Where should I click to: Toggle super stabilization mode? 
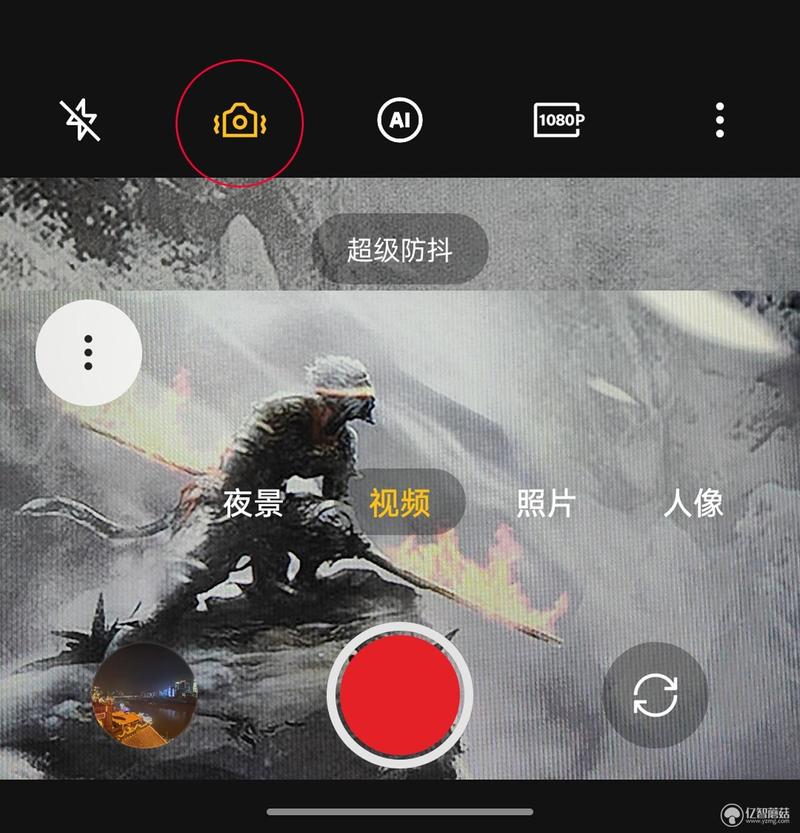tap(240, 122)
